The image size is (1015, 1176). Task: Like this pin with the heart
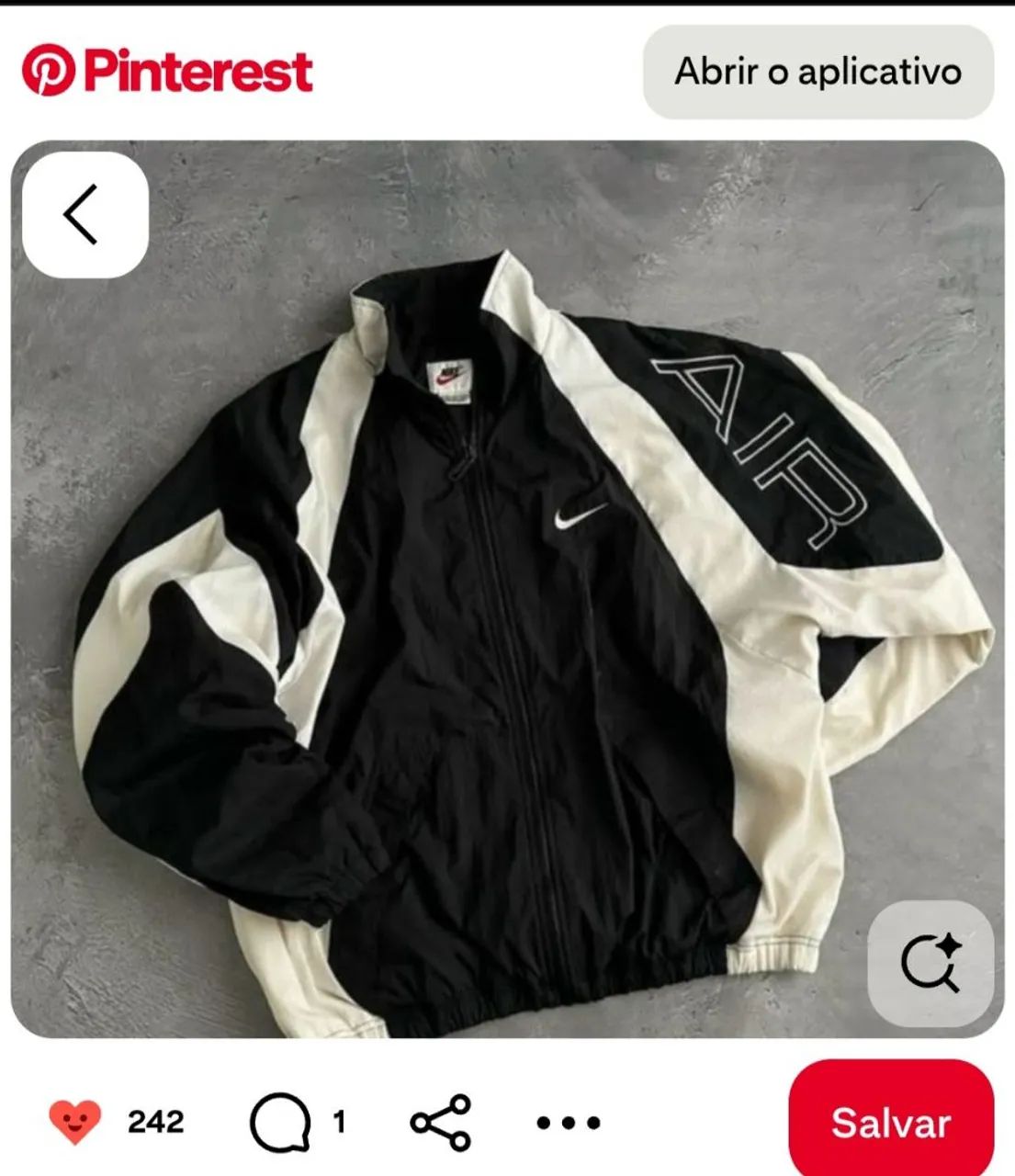coord(75,1121)
